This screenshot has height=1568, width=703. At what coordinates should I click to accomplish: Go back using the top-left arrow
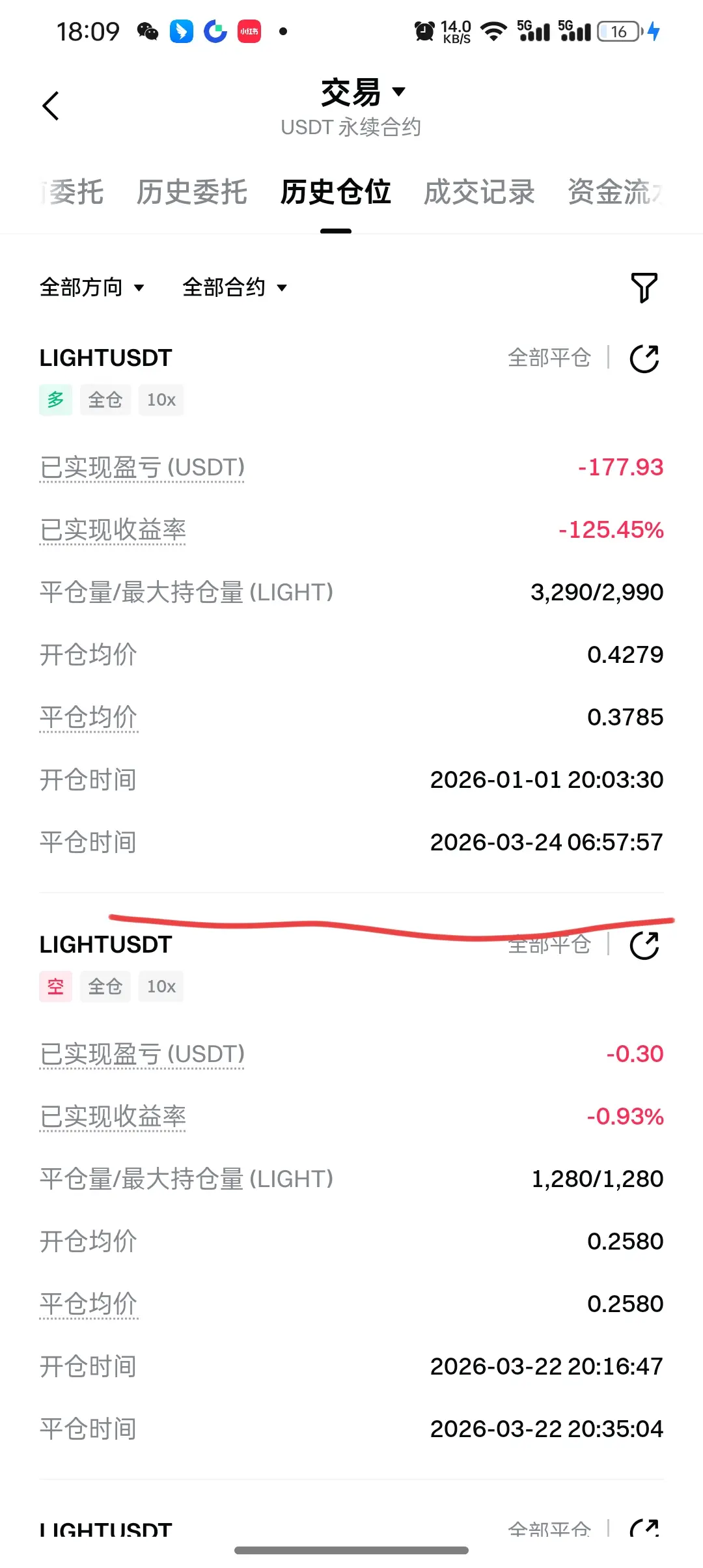coord(51,105)
